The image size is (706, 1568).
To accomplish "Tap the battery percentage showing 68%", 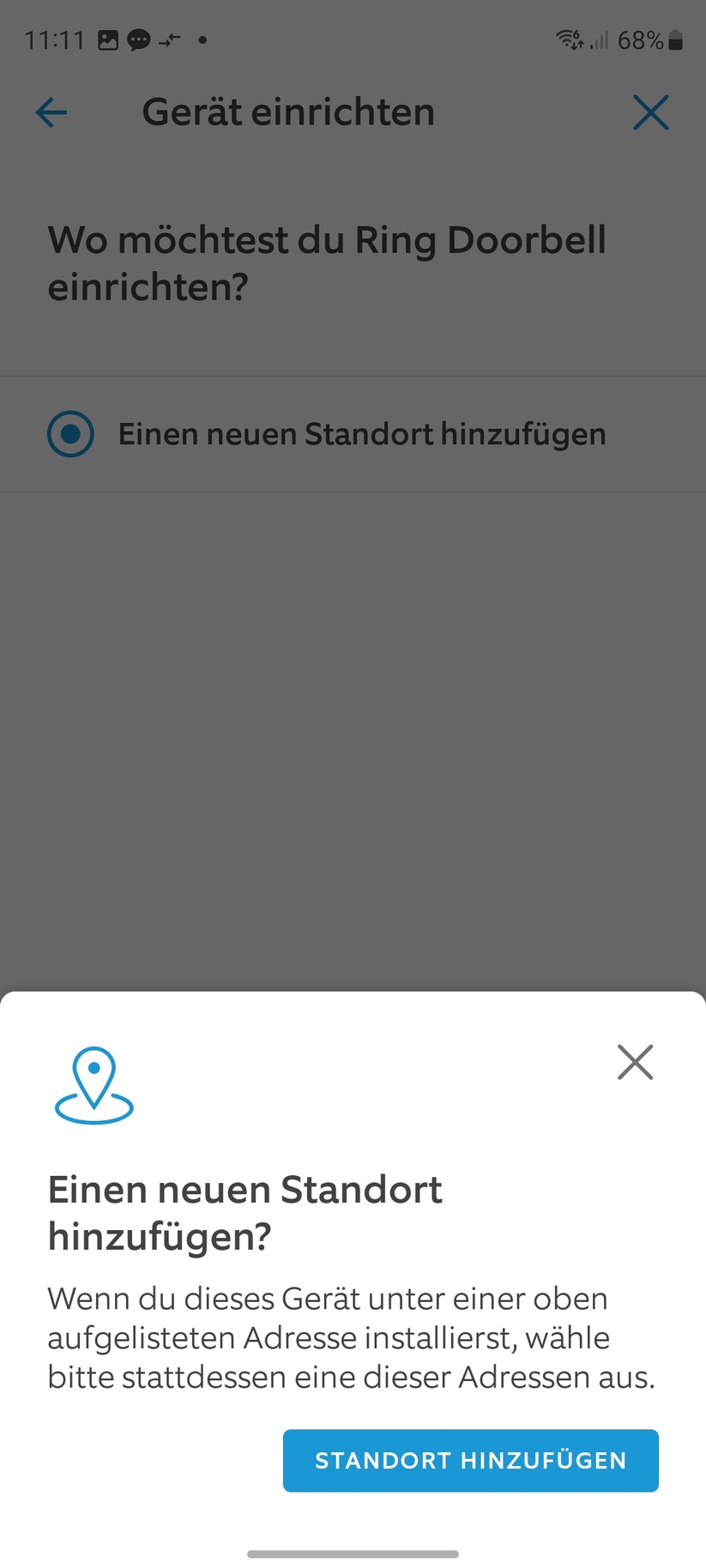I will click(640, 39).
